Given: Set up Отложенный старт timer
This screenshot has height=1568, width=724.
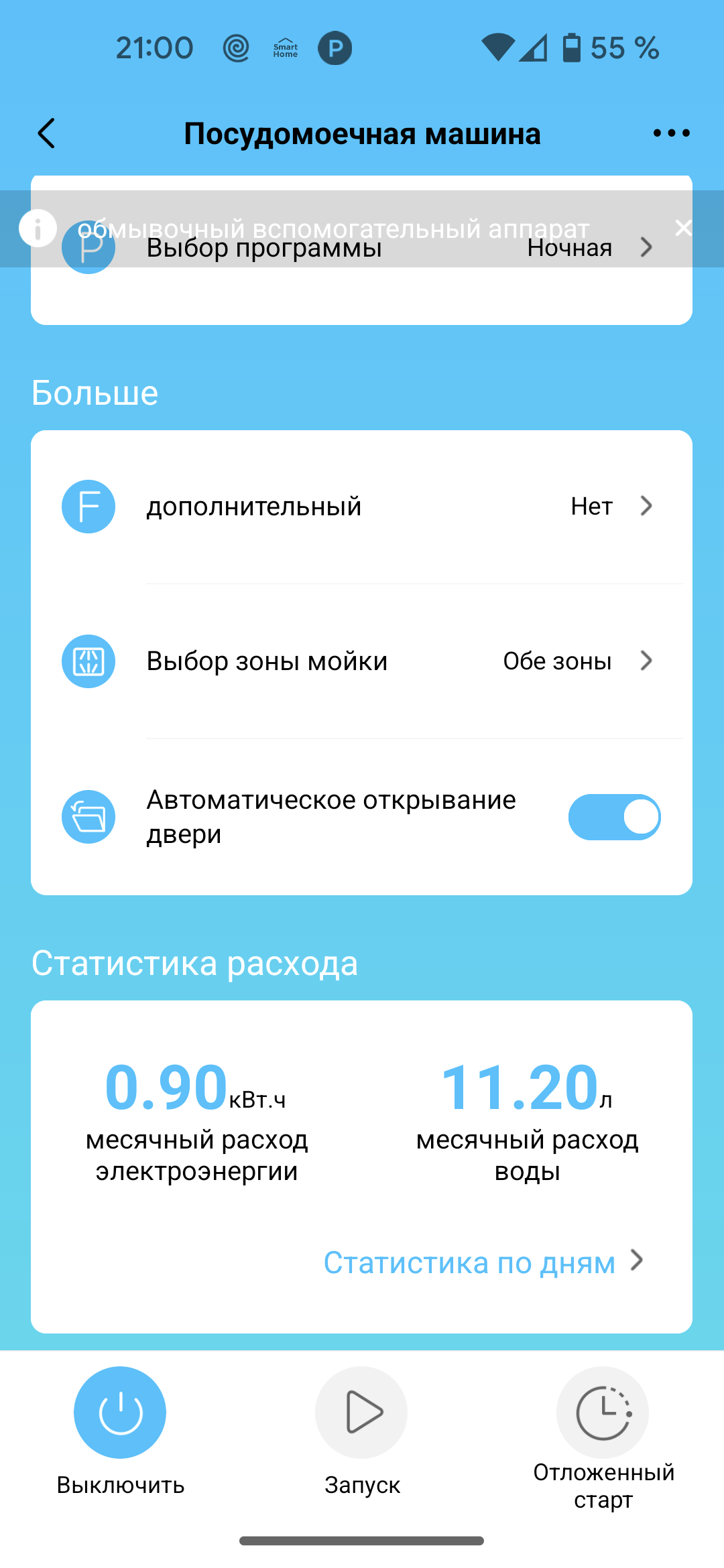Looking at the screenshot, I should [603, 1413].
